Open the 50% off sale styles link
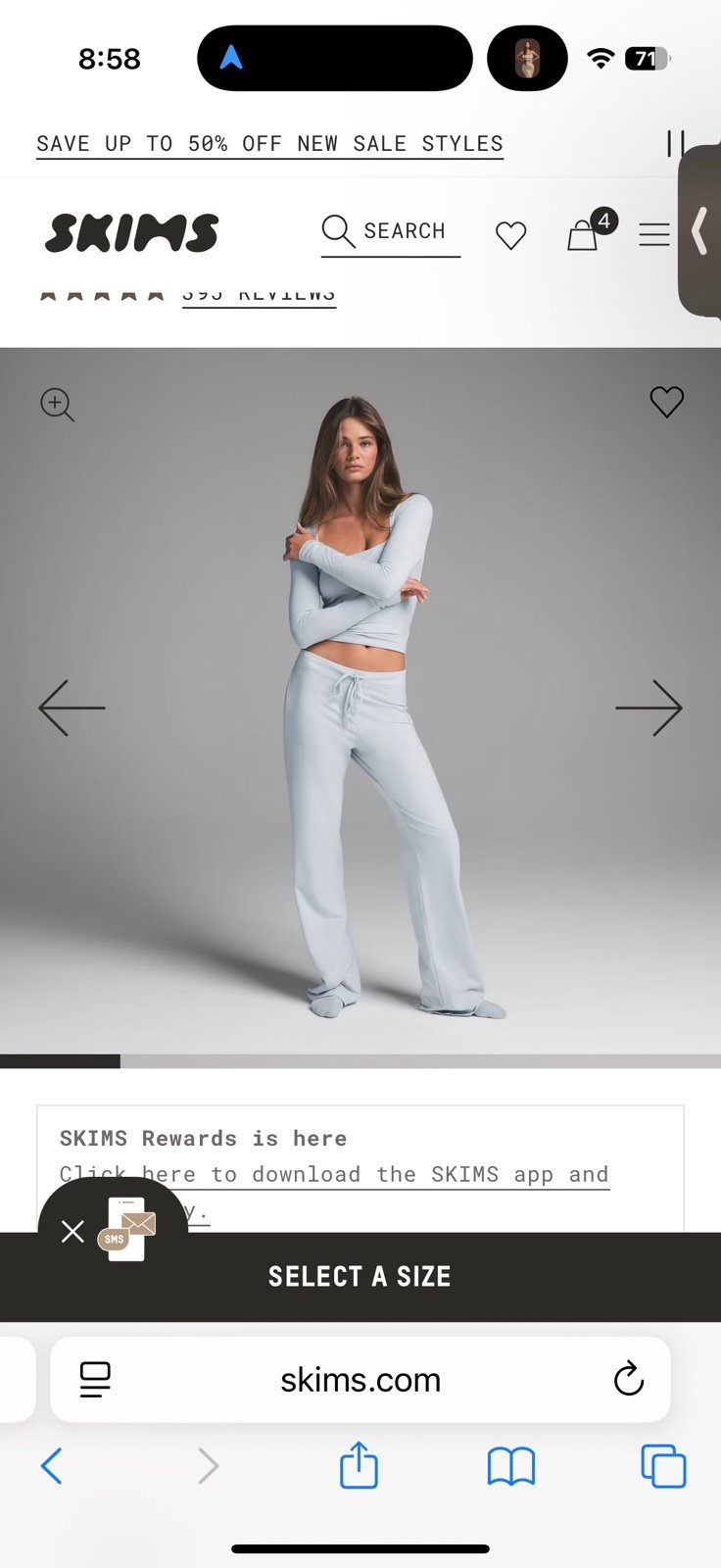Image resolution: width=721 pixels, height=1568 pixels. [x=269, y=144]
